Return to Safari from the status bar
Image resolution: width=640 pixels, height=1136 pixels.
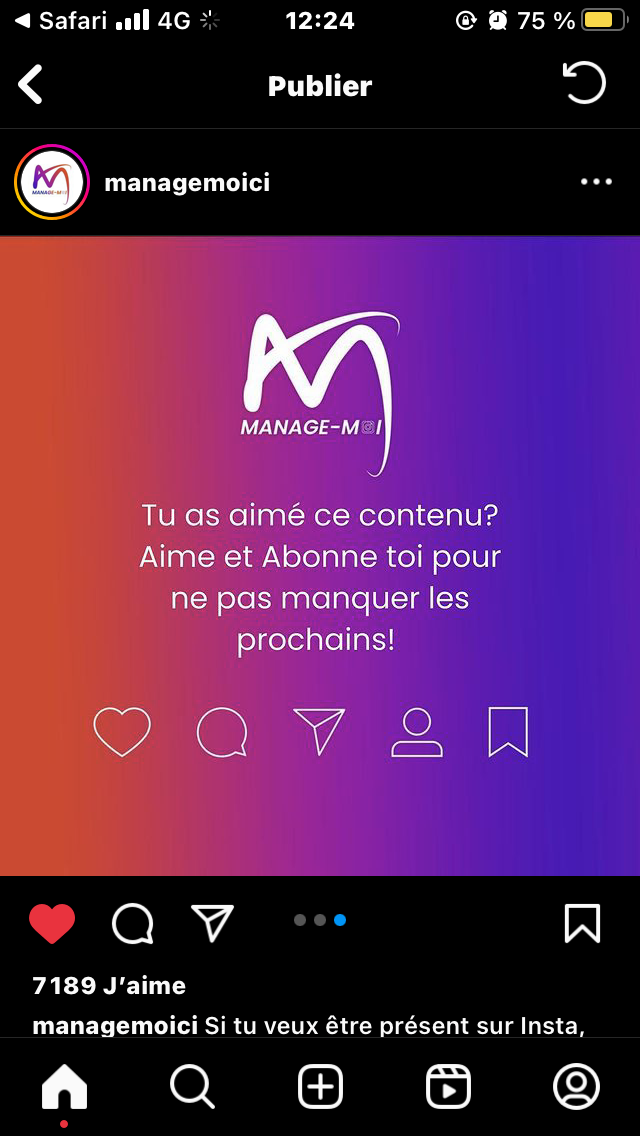pos(60,20)
